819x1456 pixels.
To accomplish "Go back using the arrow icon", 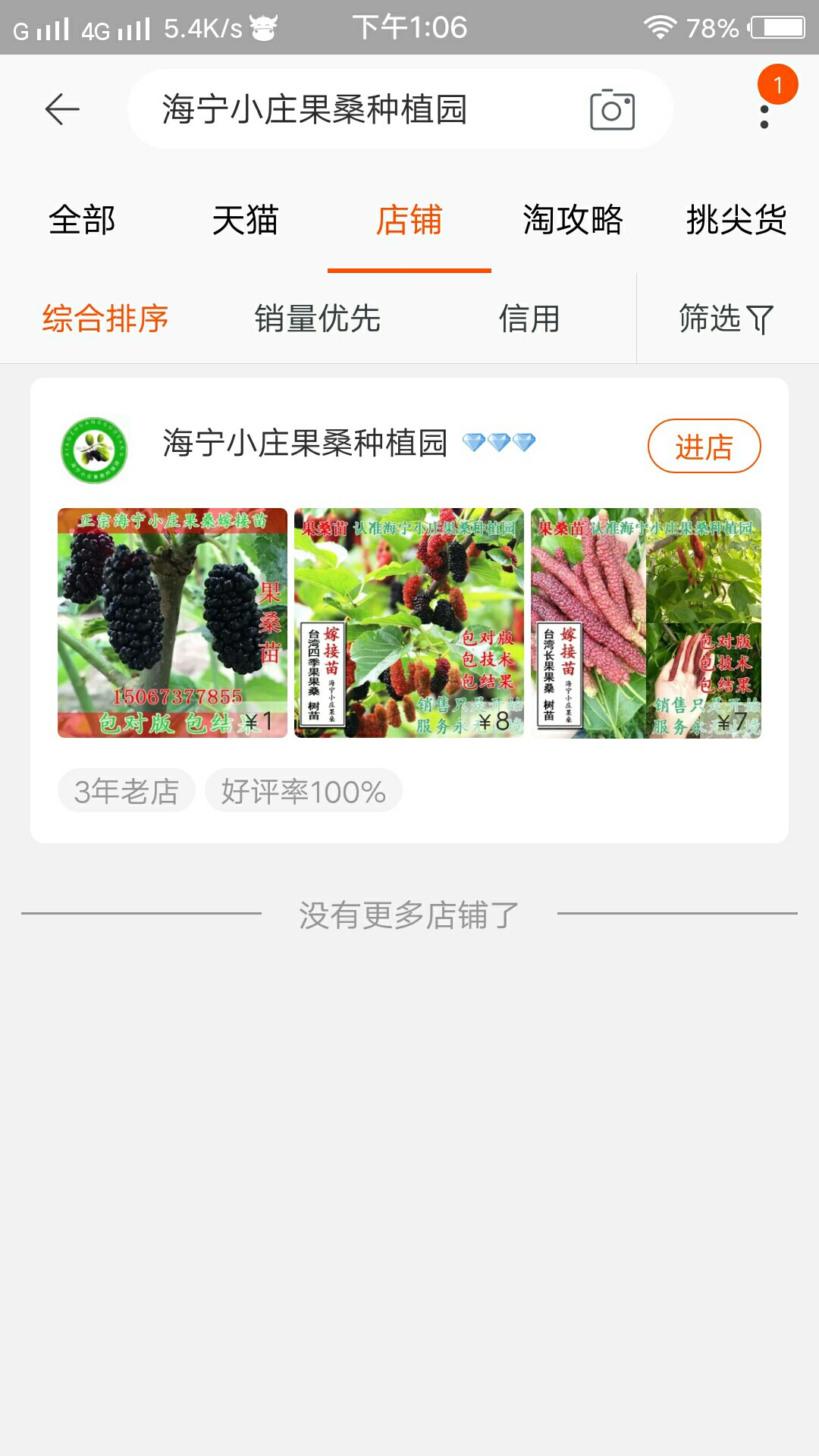I will pos(62,109).
